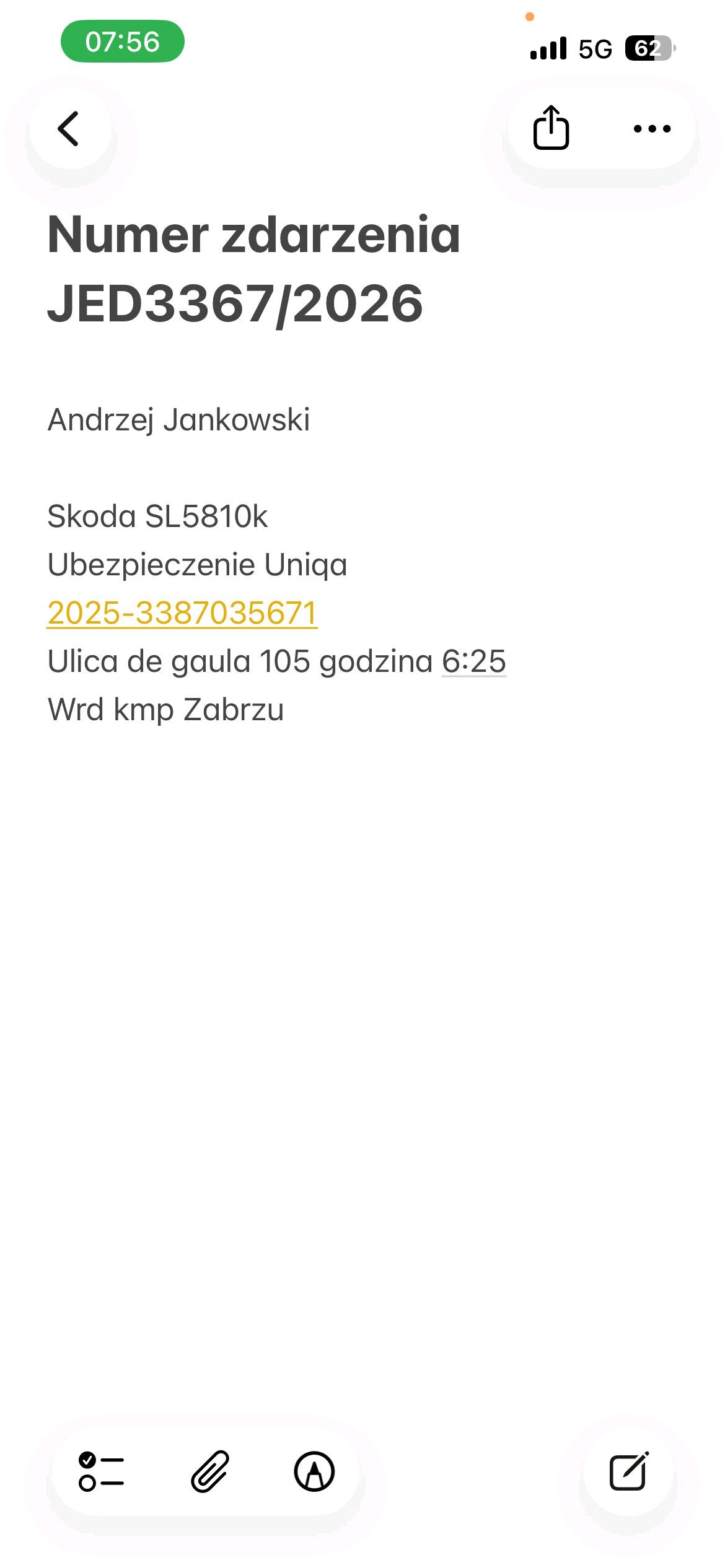This screenshot has height=1568, width=725.
Task: Open the markup pen tool
Action: coord(314,1471)
